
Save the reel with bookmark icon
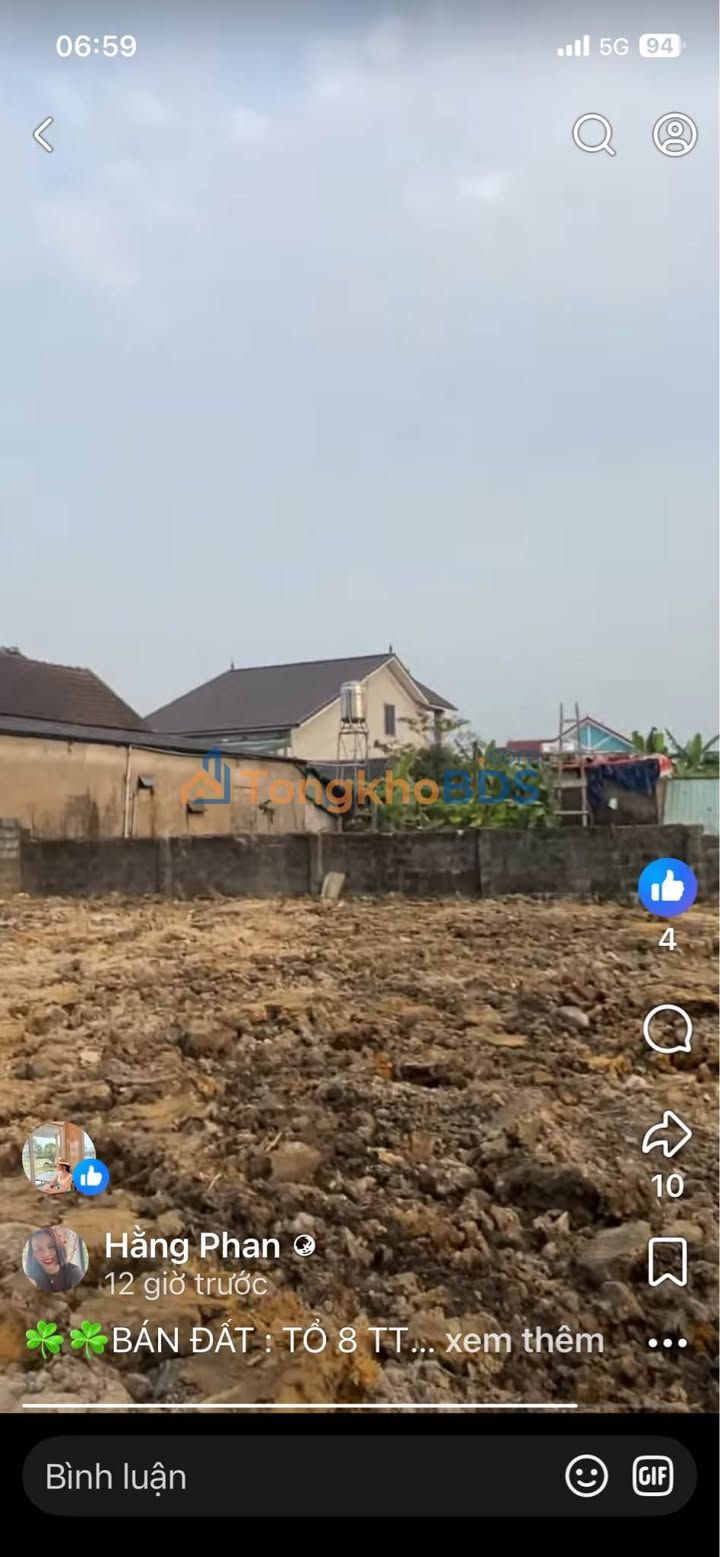coord(667,1261)
